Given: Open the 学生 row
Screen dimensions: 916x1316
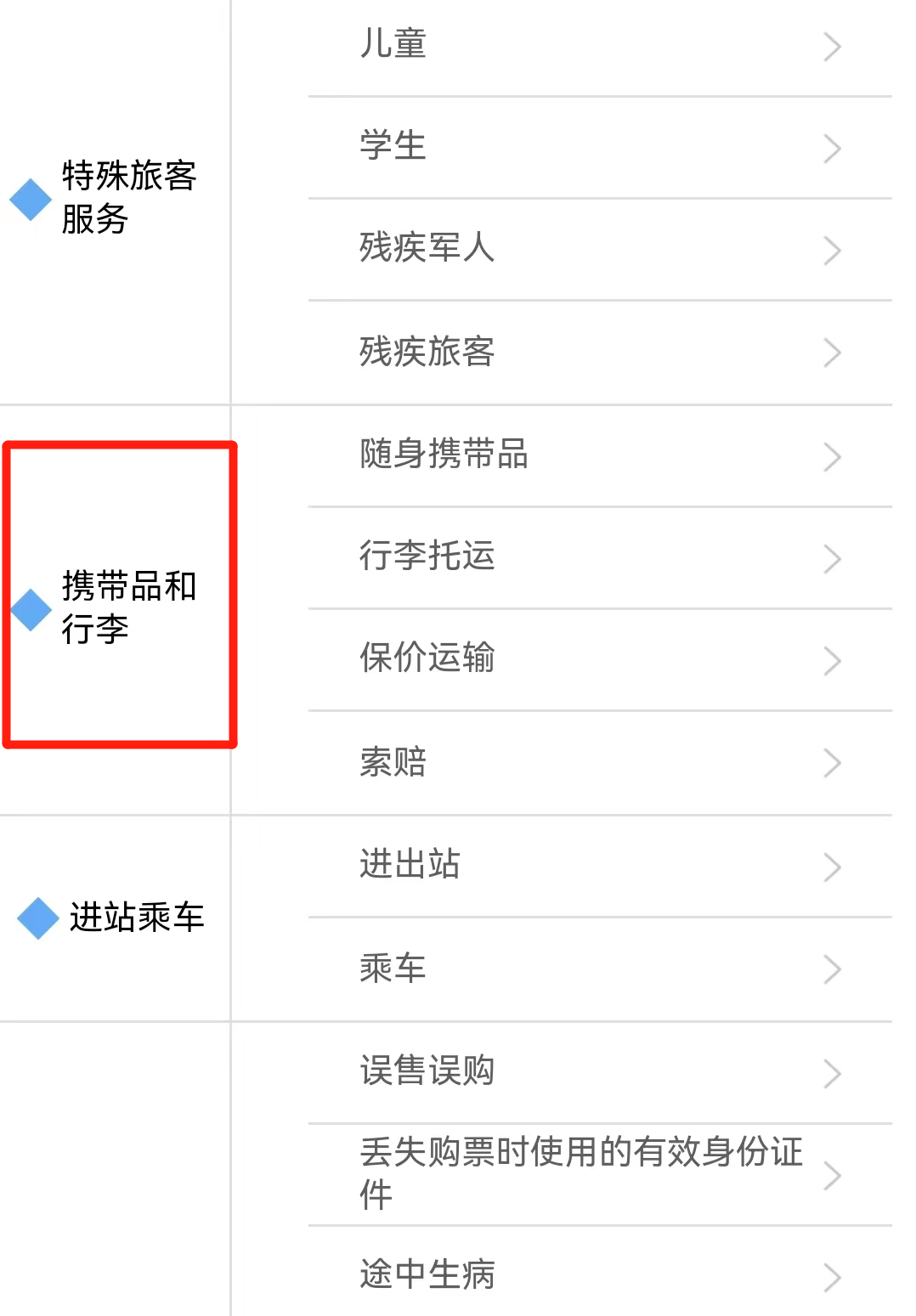Looking at the screenshot, I should [599, 147].
